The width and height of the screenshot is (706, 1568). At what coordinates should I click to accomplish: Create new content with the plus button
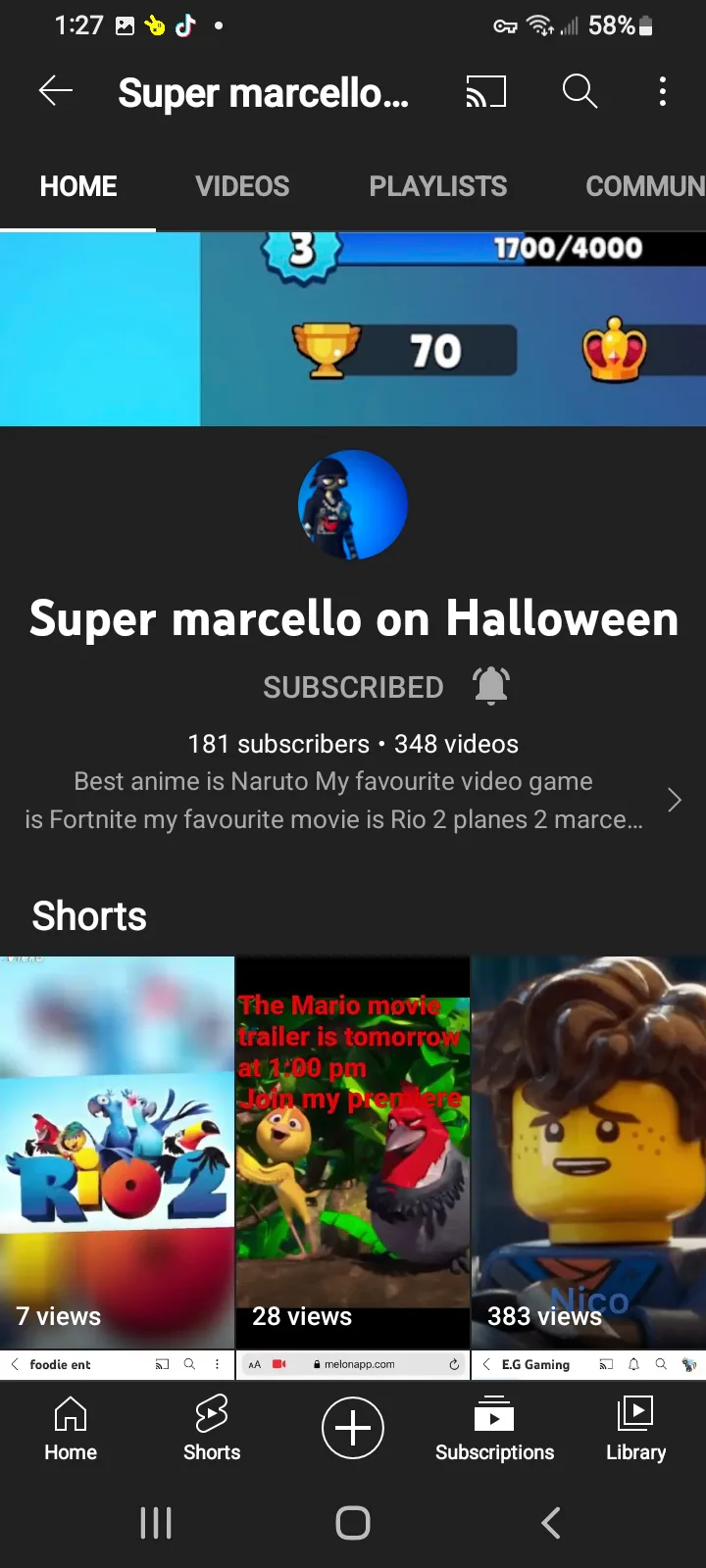[353, 1428]
